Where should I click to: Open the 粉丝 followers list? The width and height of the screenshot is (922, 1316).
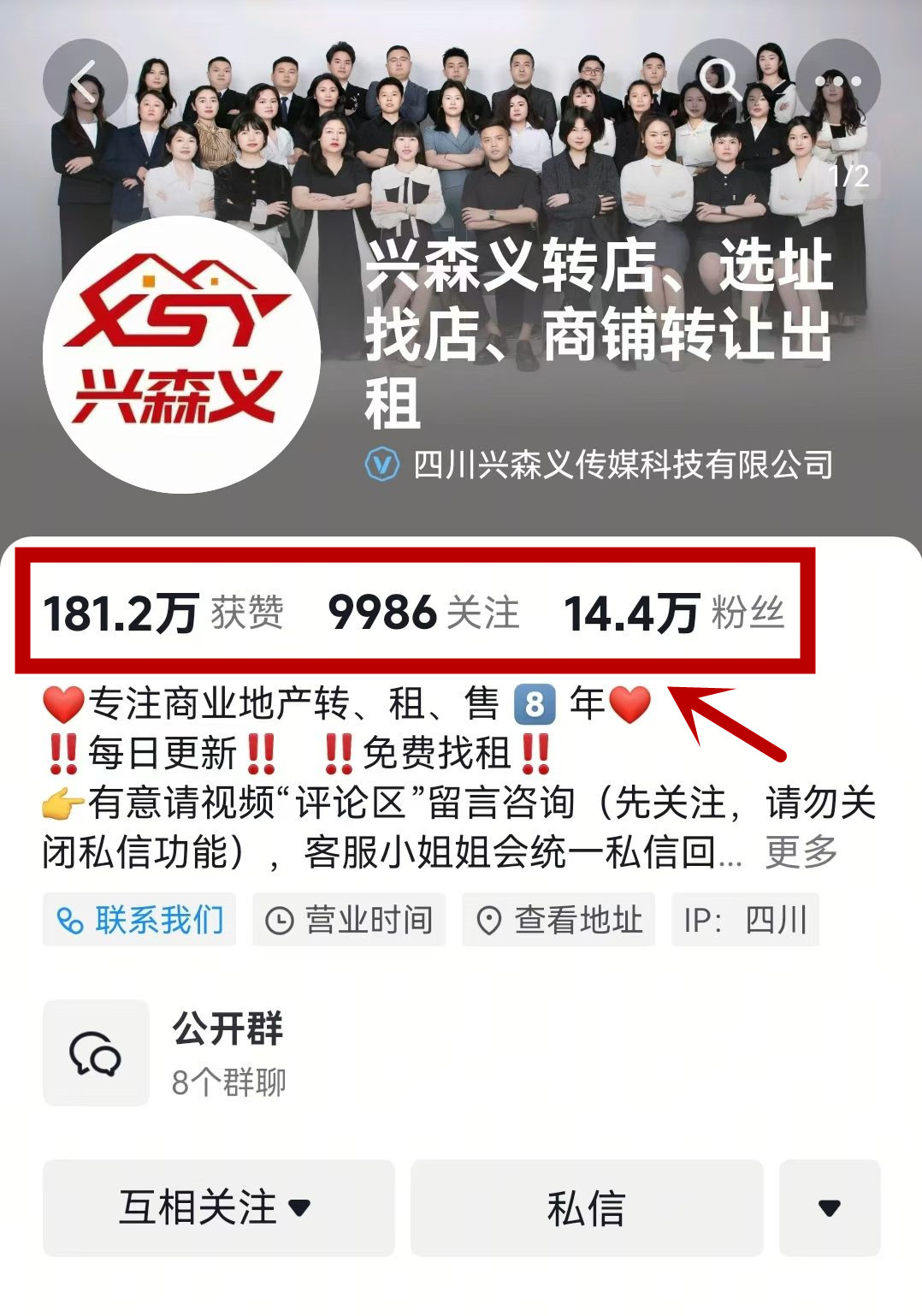point(674,613)
